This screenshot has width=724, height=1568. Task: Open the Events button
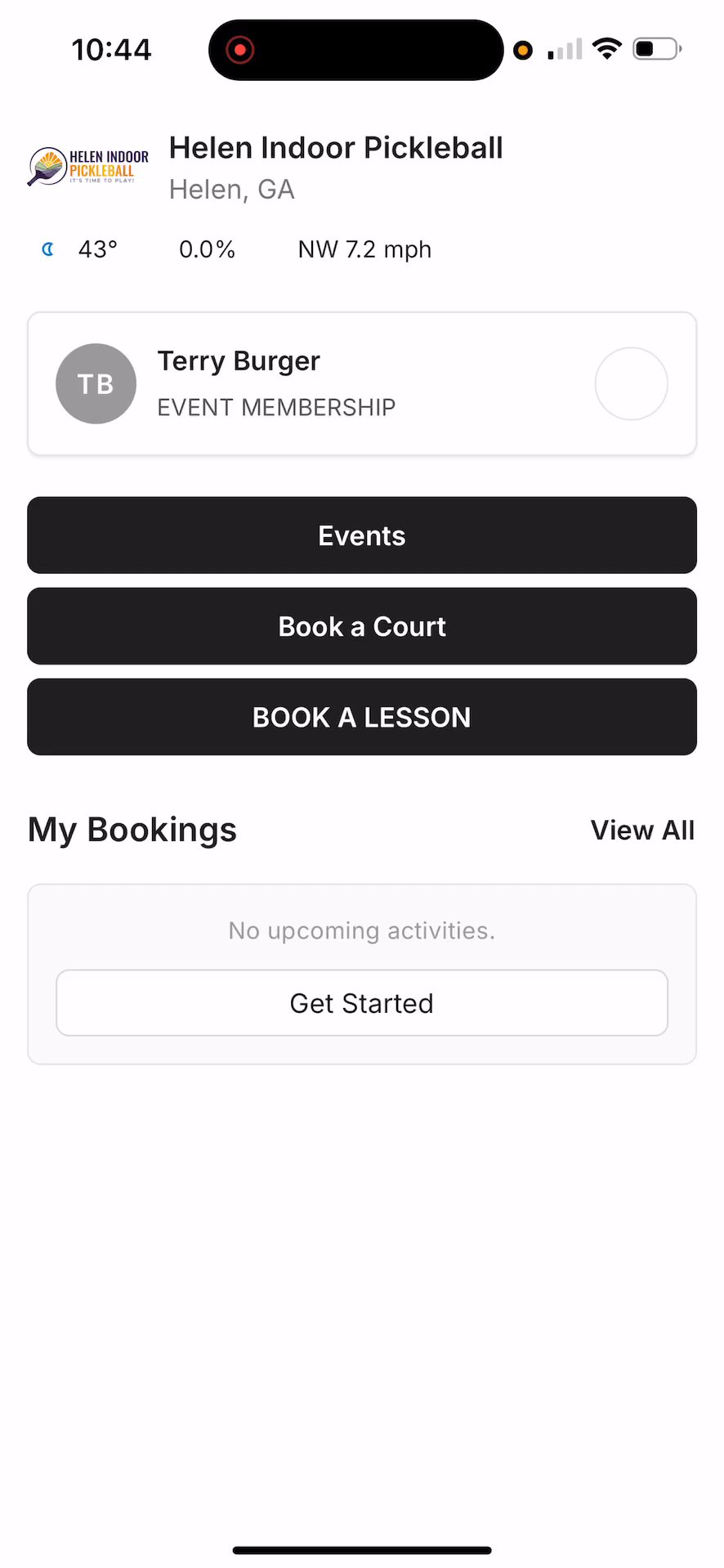[x=362, y=535]
